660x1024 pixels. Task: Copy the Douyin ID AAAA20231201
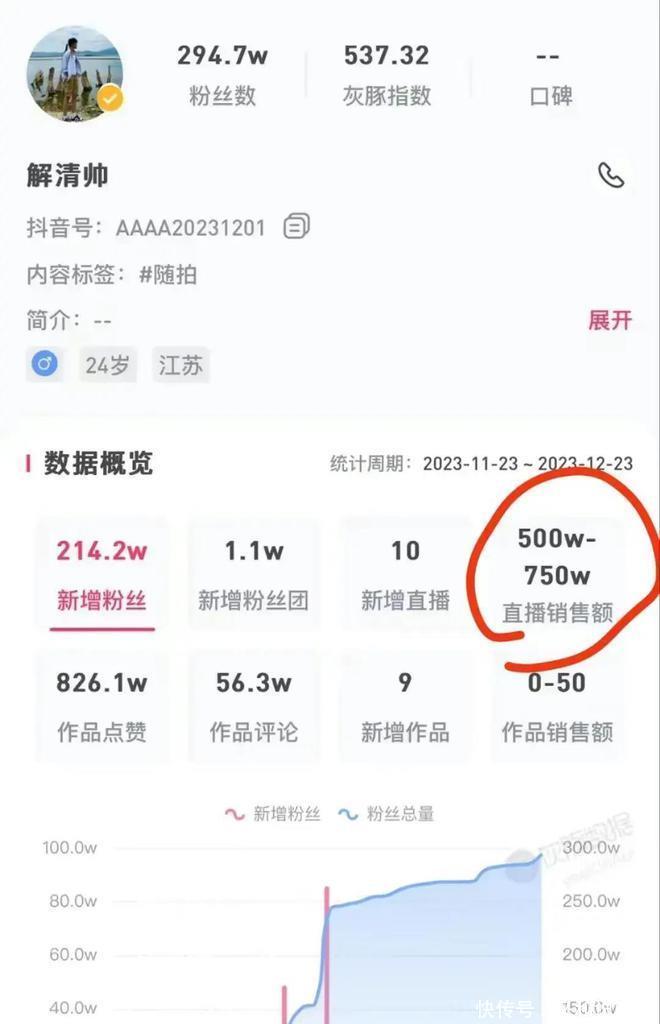(x=296, y=227)
